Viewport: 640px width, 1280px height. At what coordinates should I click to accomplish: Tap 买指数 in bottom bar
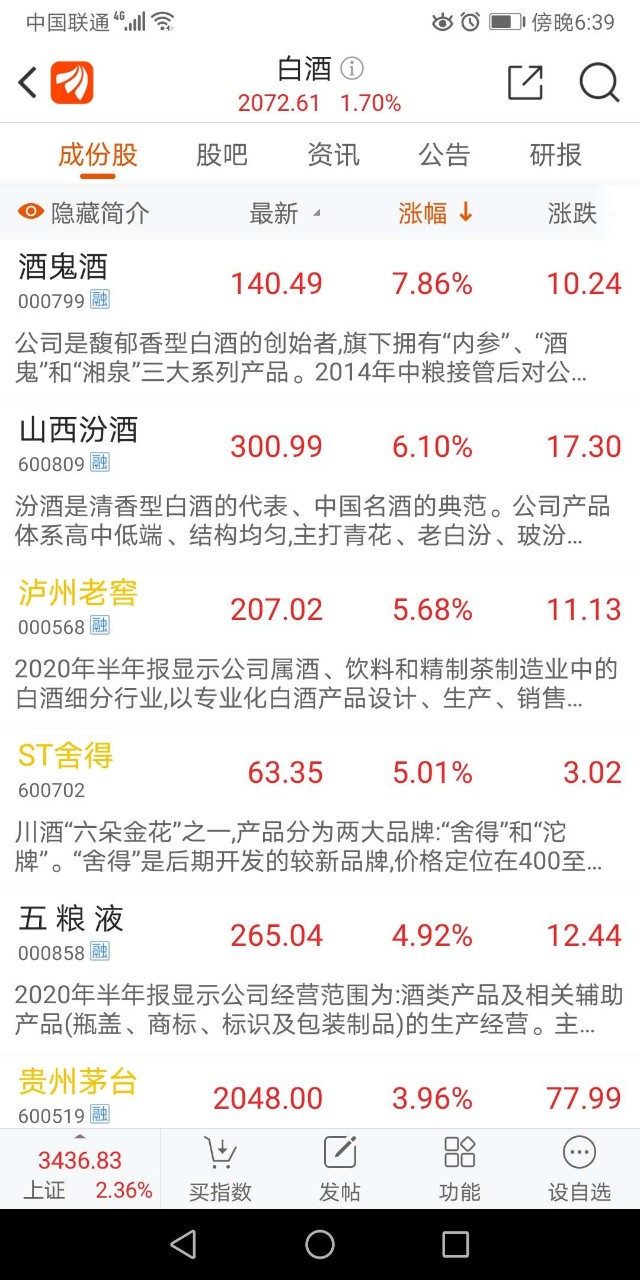click(220, 1169)
